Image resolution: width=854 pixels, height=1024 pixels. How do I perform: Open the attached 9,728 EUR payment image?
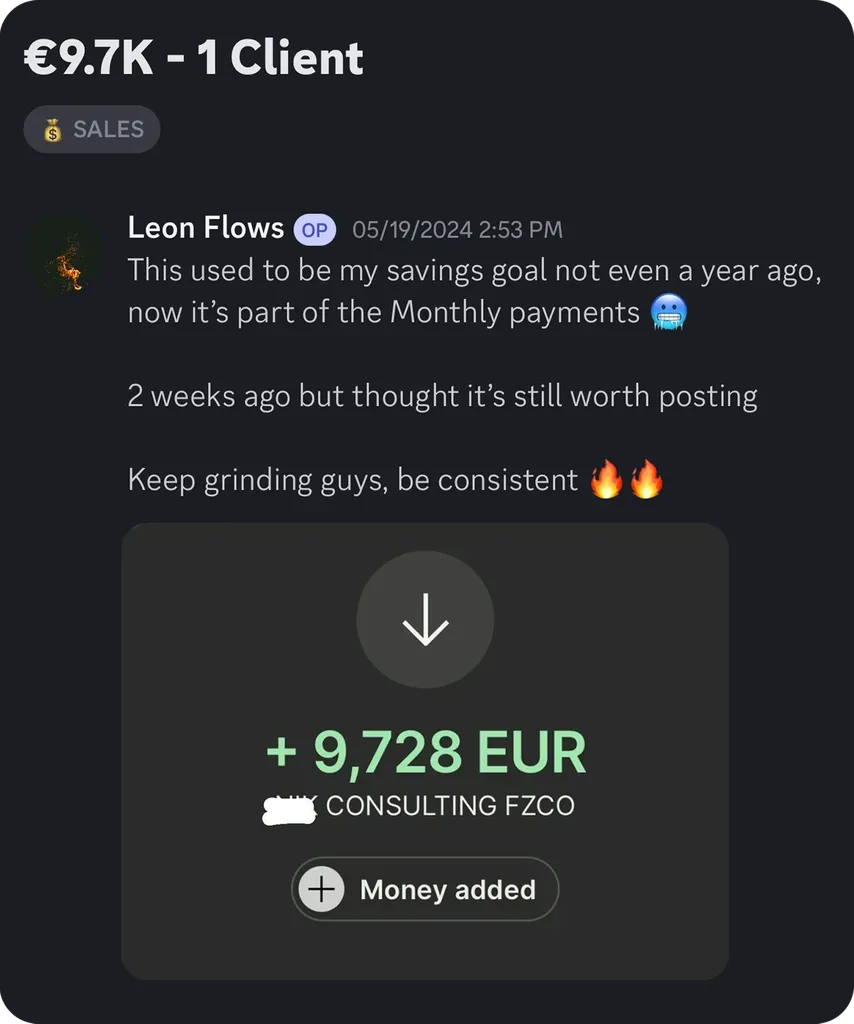[x=425, y=751]
